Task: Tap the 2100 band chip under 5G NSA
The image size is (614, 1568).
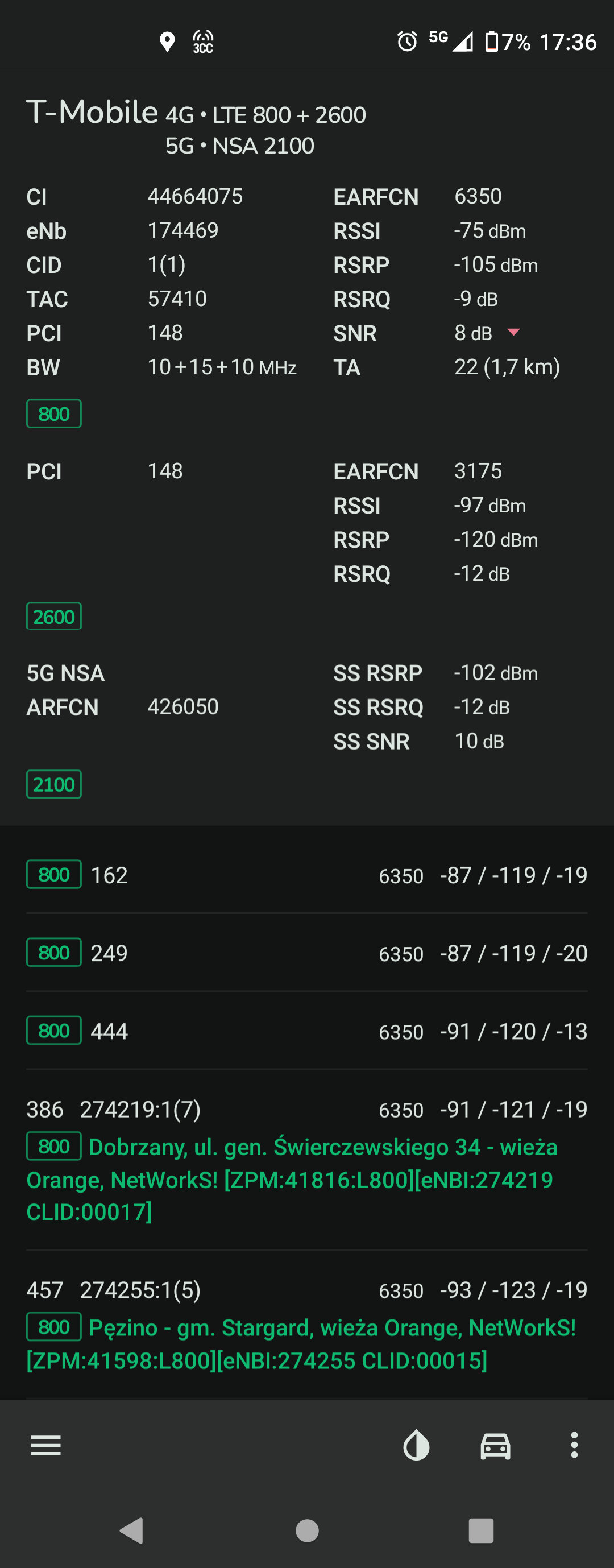Action: point(53,785)
